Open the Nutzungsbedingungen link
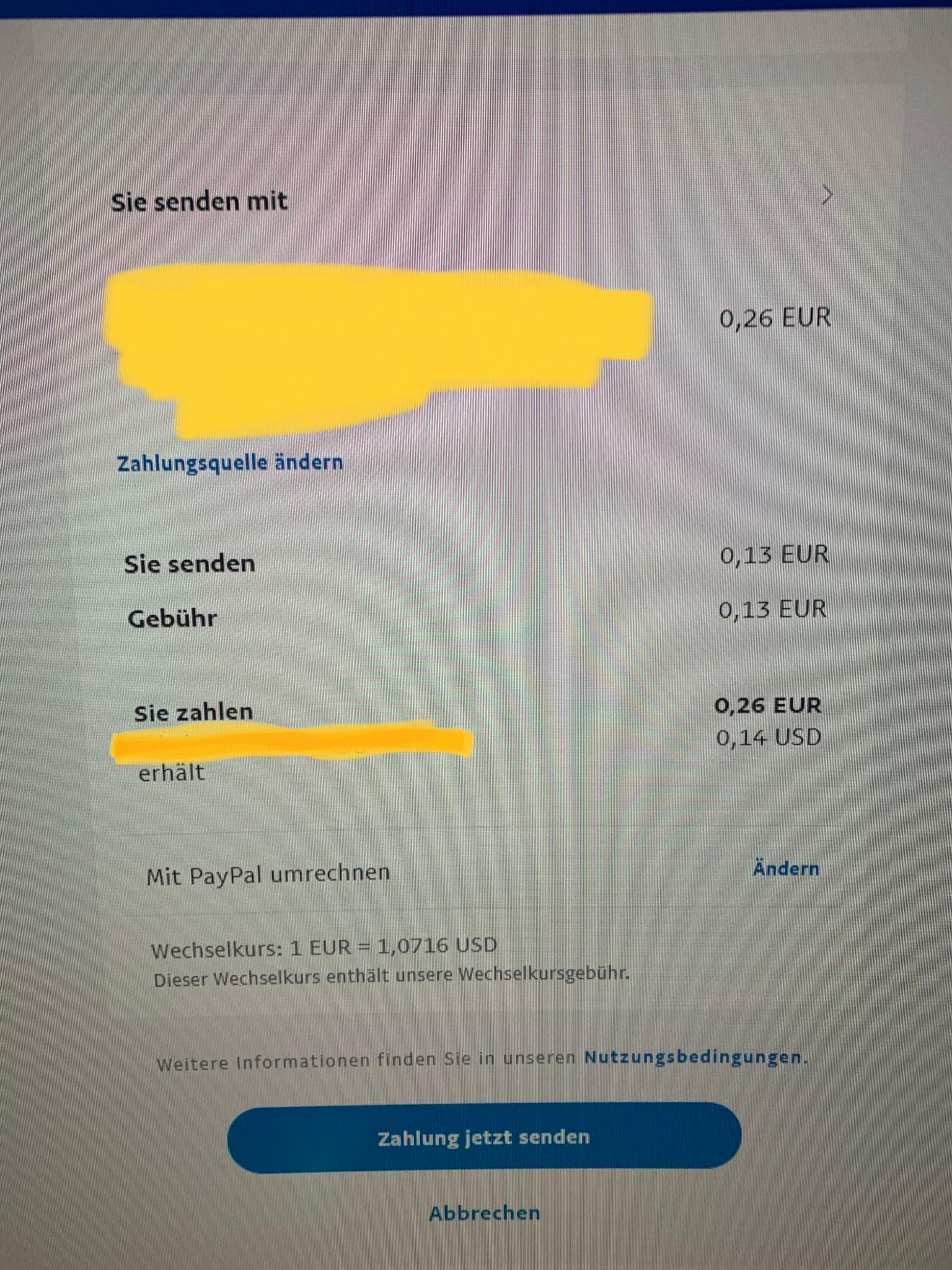The height and width of the screenshot is (1270, 952). pyautogui.click(x=693, y=1057)
